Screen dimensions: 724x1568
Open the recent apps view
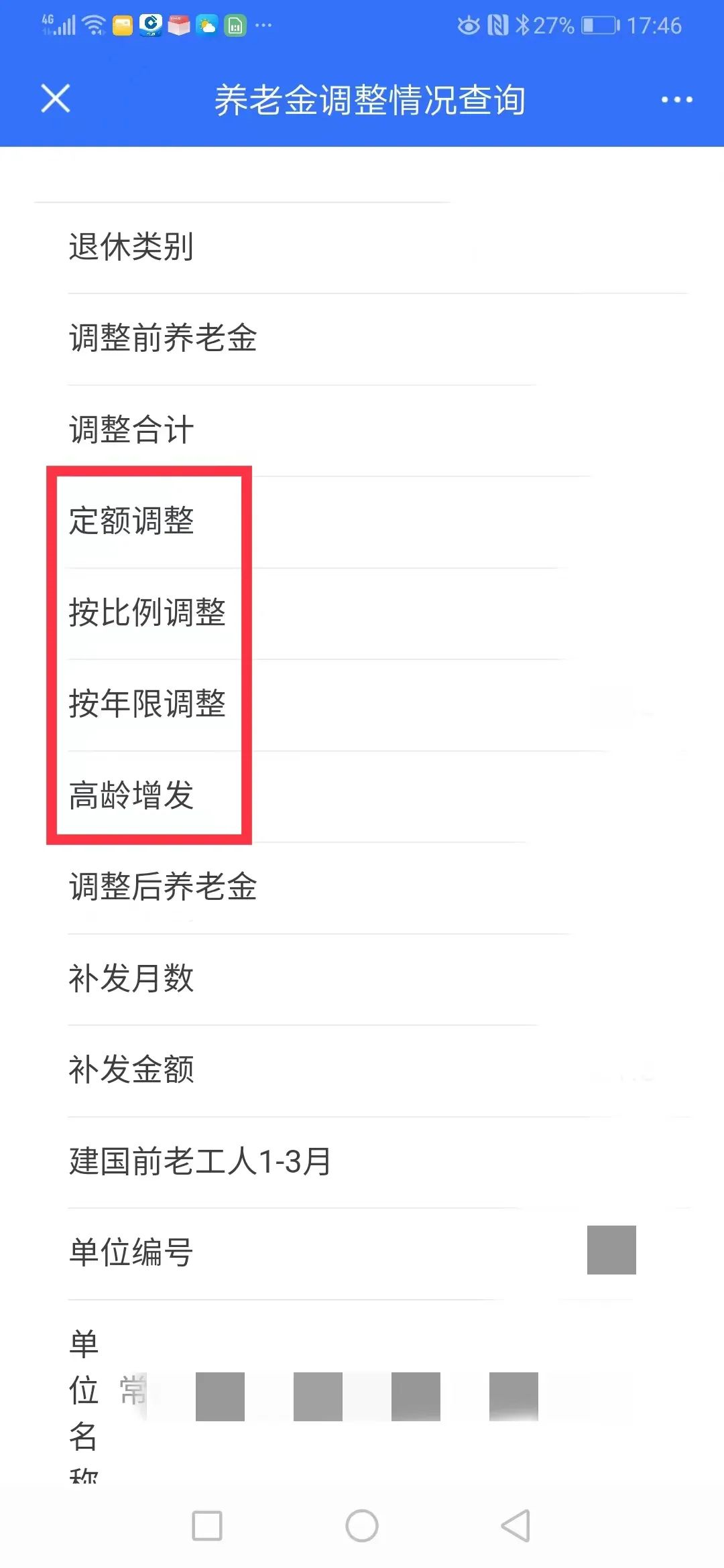click(207, 1526)
